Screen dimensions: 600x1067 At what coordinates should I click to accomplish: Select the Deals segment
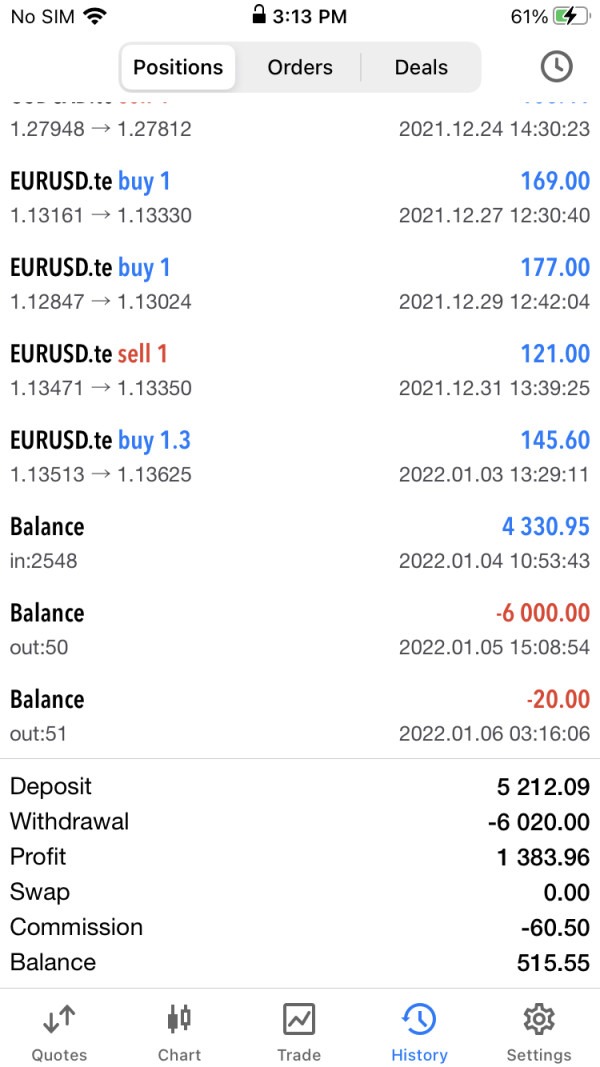click(x=421, y=67)
